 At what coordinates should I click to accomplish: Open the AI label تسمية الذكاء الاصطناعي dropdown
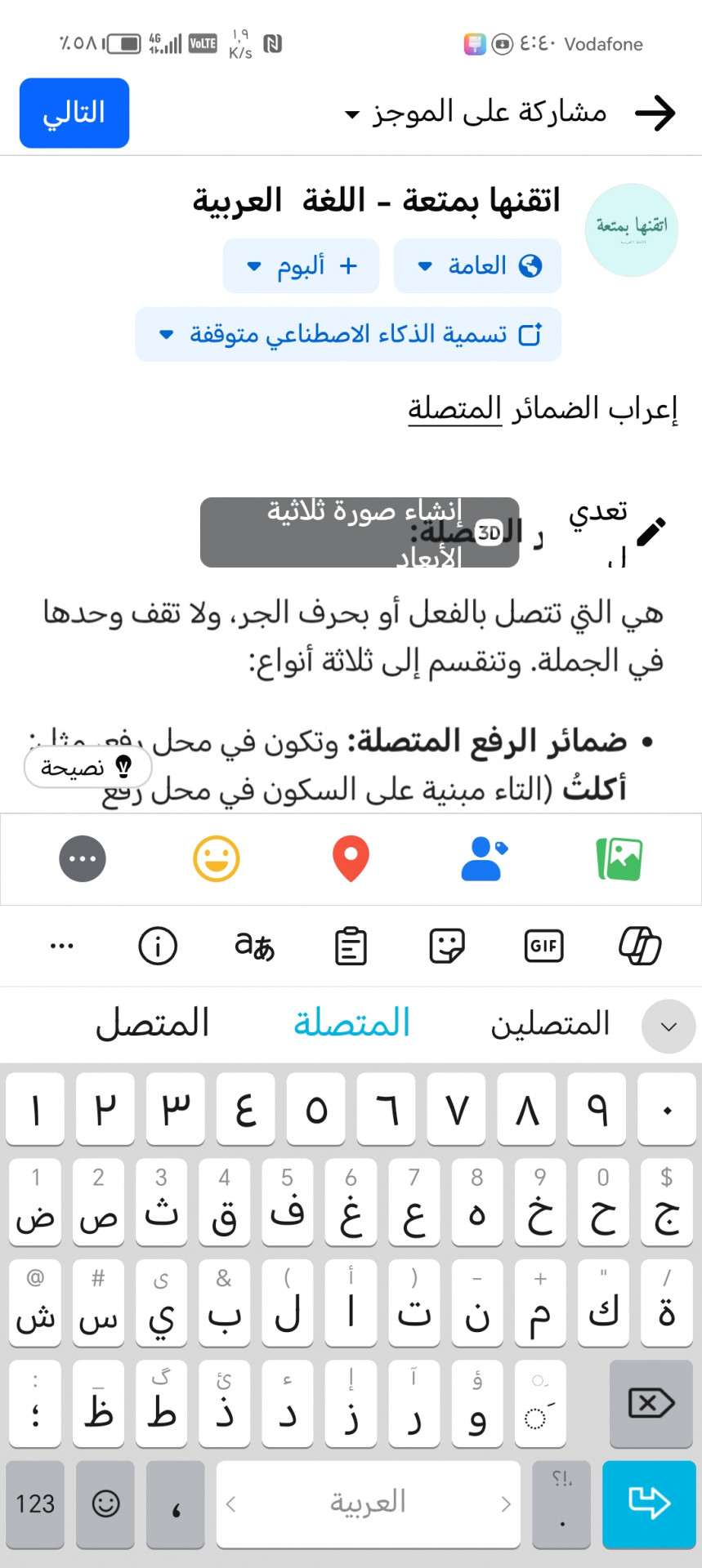click(348, 334)
